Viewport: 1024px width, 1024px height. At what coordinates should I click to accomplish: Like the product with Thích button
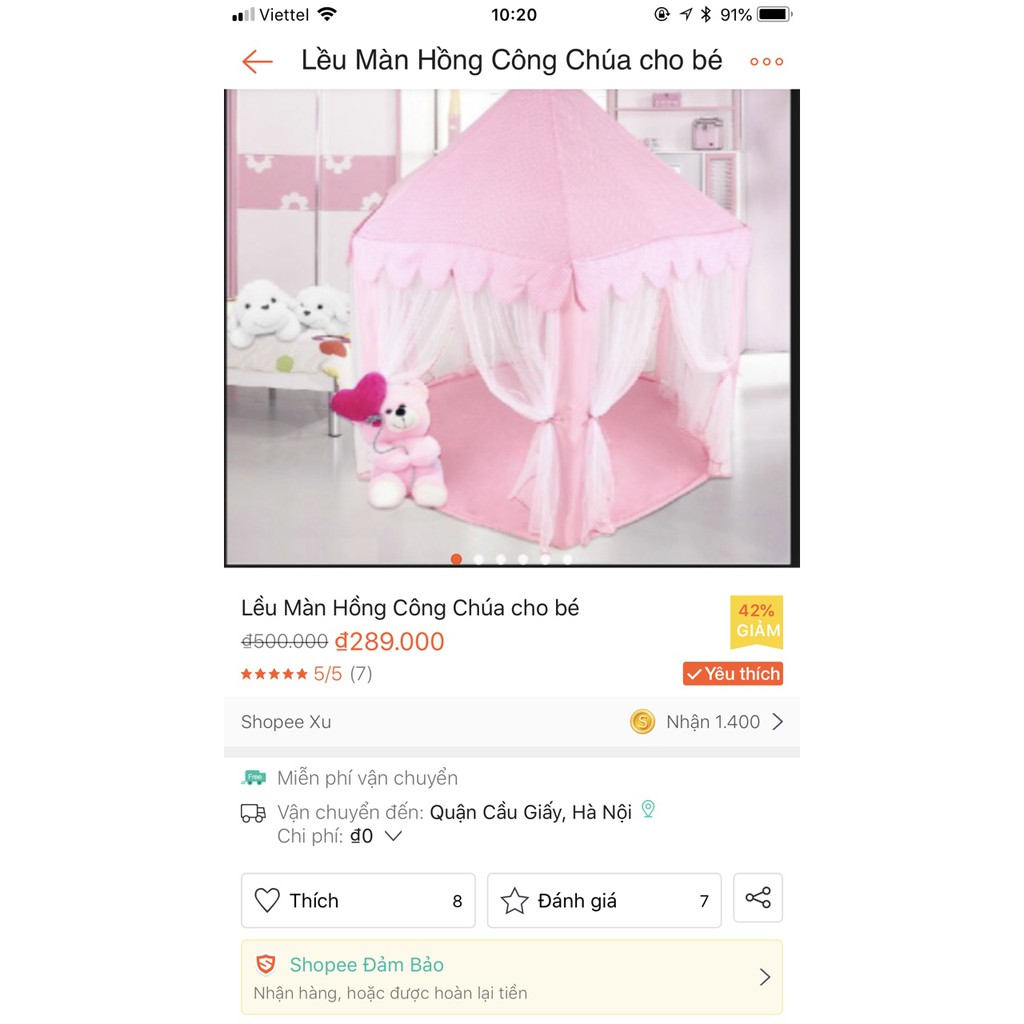pos(358,900)
